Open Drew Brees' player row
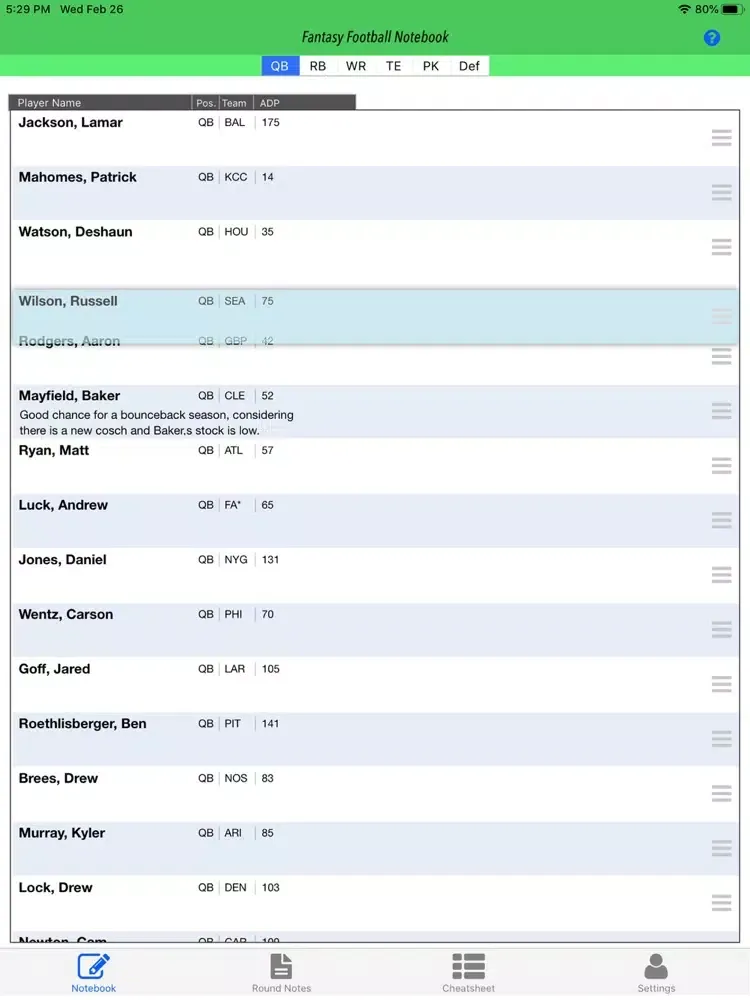This screenshot has height=1000, width=750. (374, 794)
